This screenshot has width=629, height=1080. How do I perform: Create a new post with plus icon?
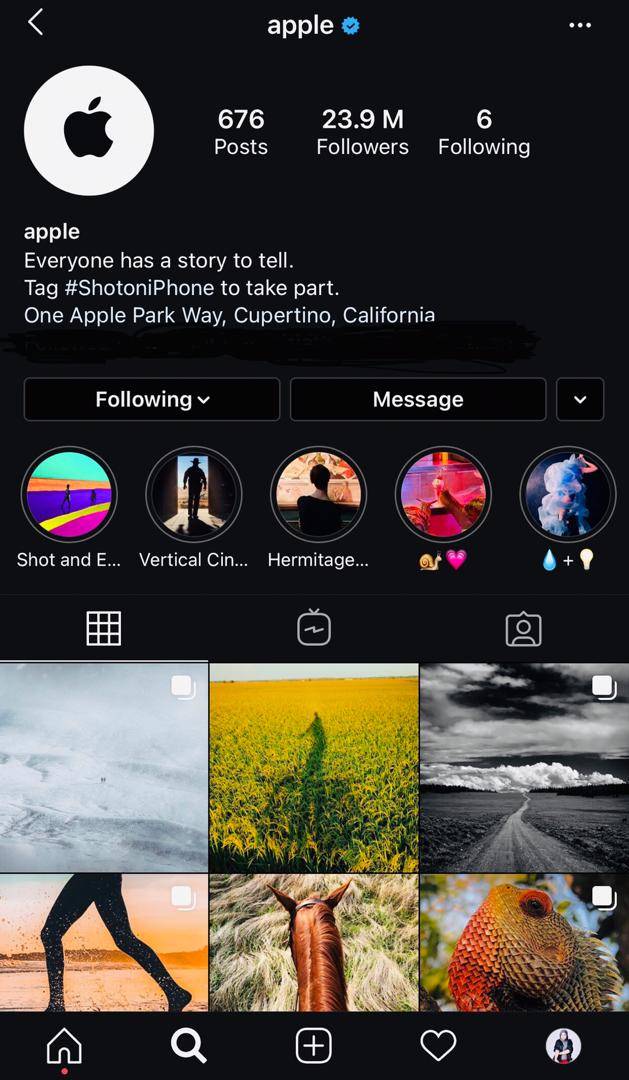coord(314,1045)
